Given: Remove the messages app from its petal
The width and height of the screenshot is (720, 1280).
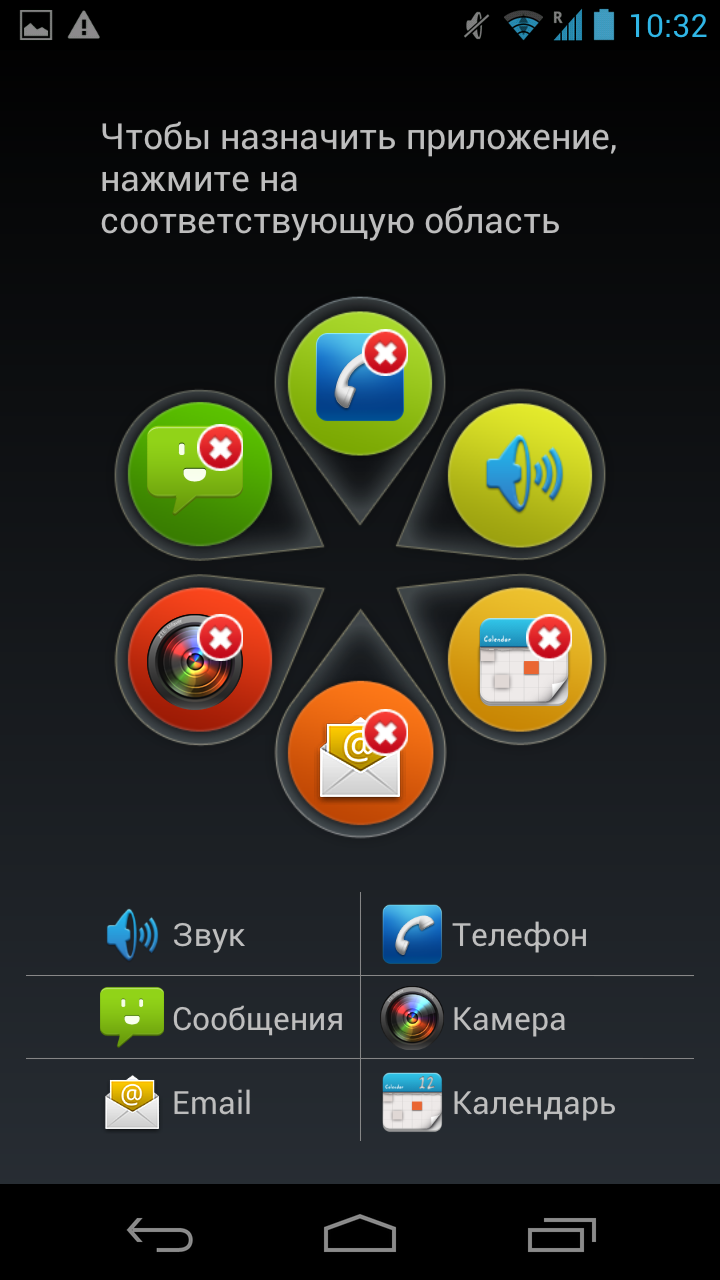Looking at the screenshot, I should click(221, 448).
